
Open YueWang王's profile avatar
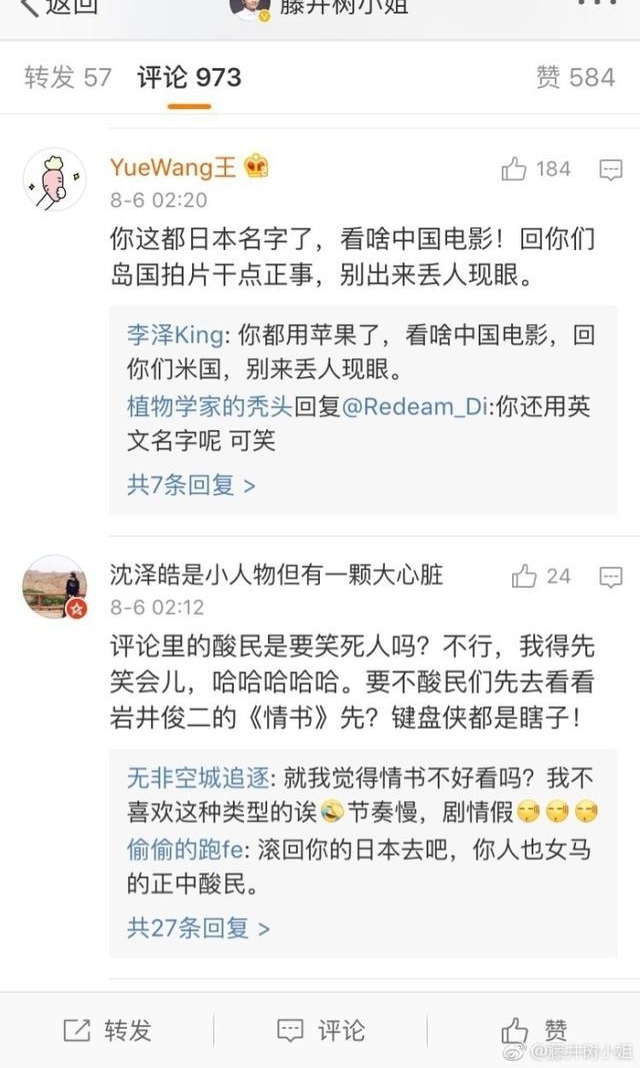54,179
